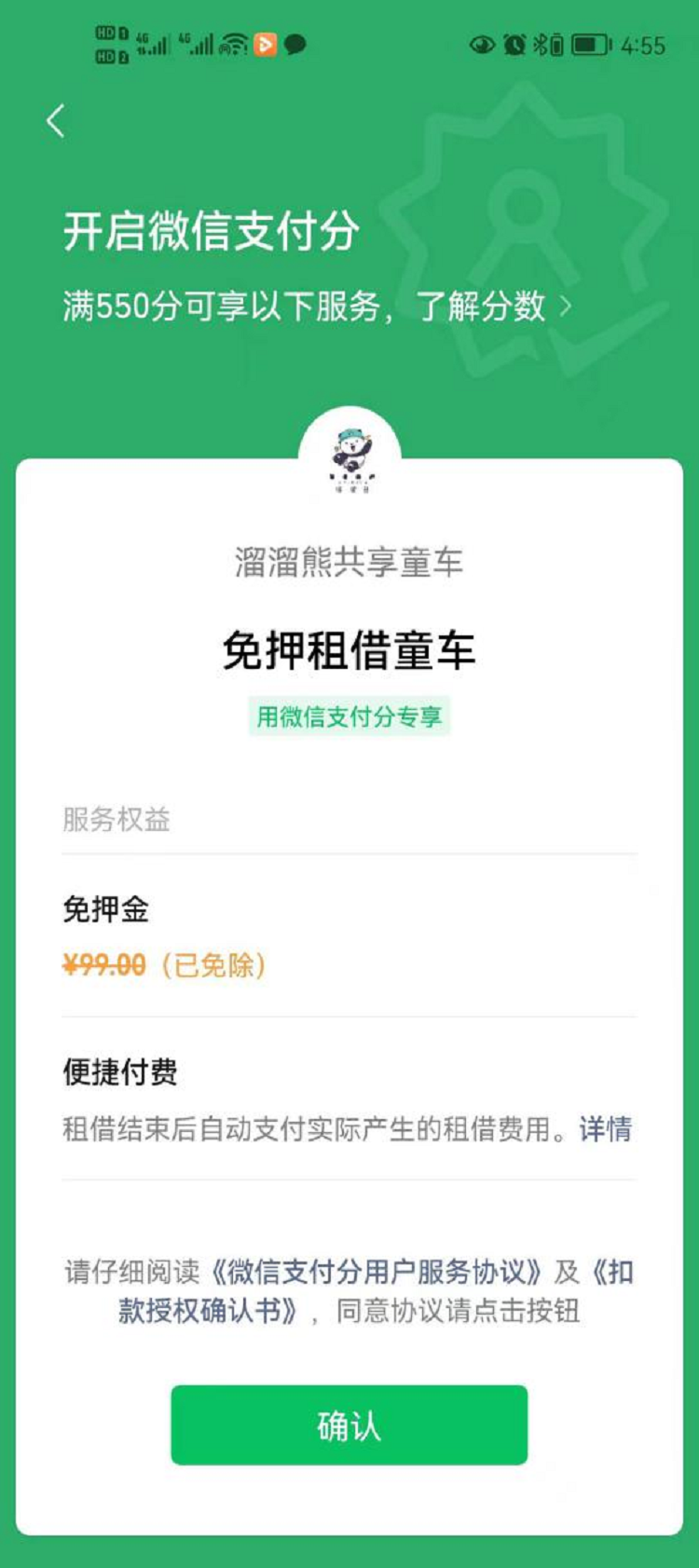Go back using the top-left arrow
This screenshot has height=1568, width=699.
tap(56, 121)
